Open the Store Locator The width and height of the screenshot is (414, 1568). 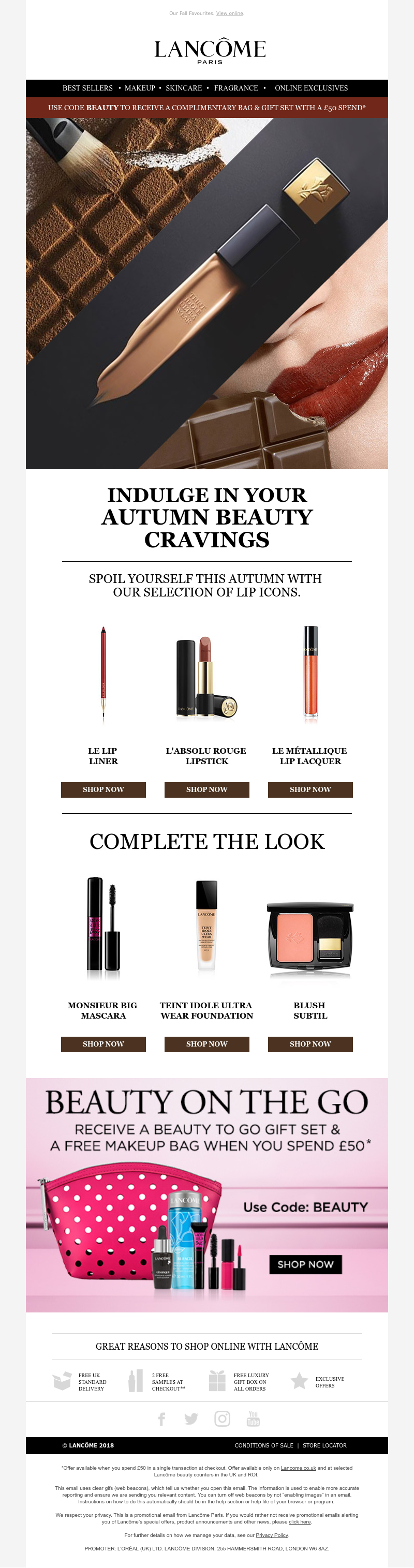(324, 1445)
